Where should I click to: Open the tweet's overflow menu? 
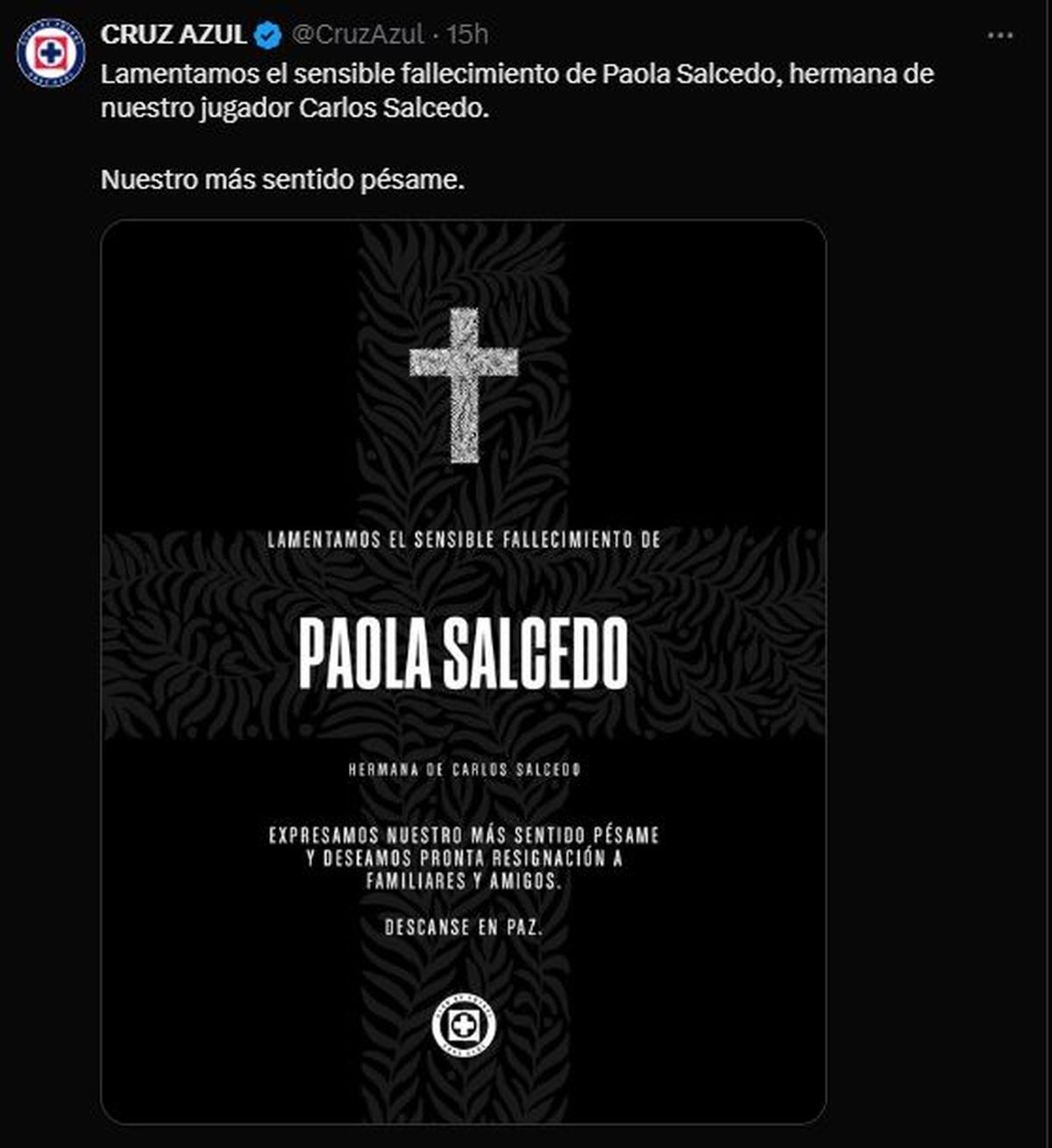click(1000, 36)
